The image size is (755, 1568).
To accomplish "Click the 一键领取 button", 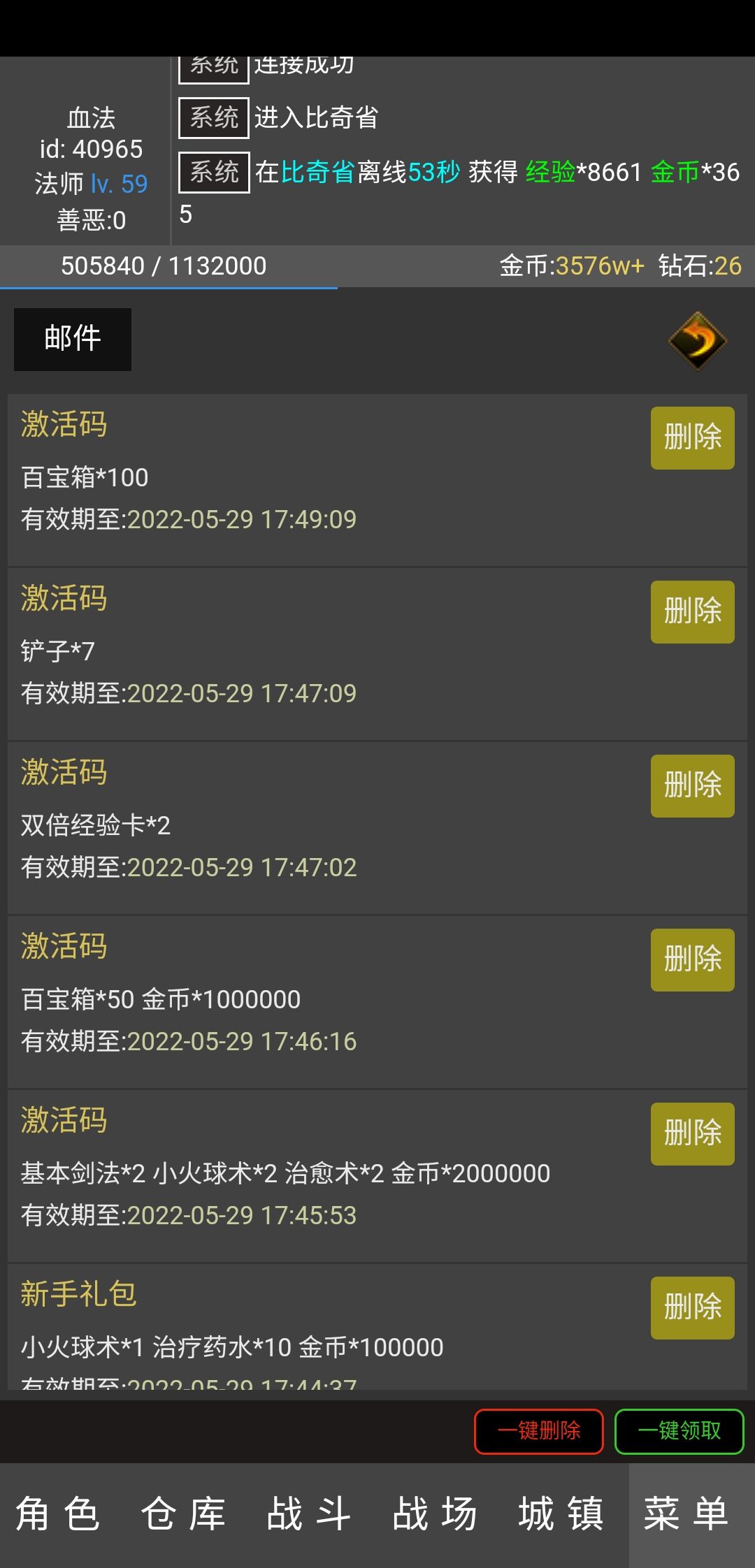I will (679, 1430).
